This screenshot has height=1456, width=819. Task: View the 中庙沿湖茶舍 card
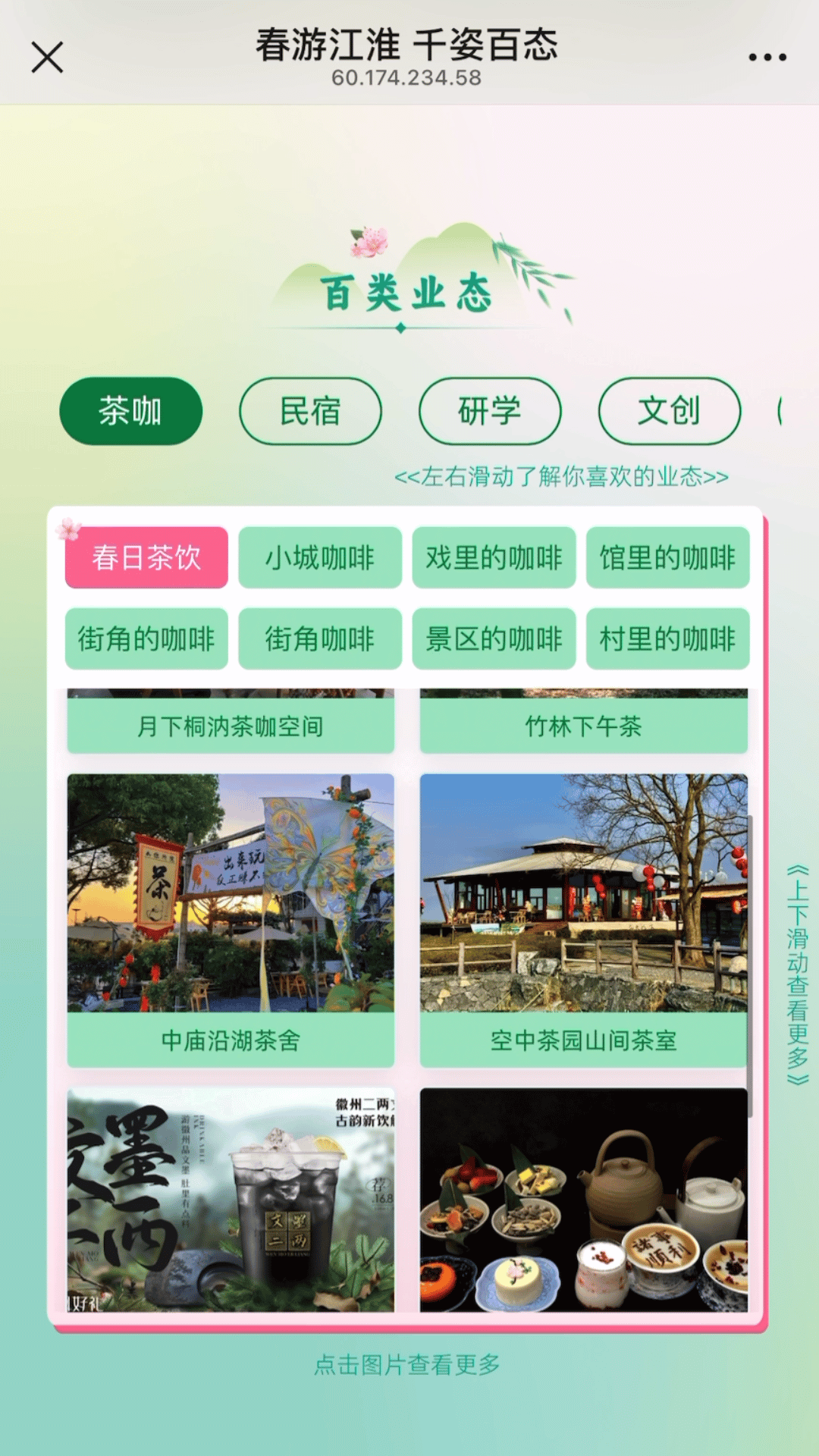[x=231, y=921]
